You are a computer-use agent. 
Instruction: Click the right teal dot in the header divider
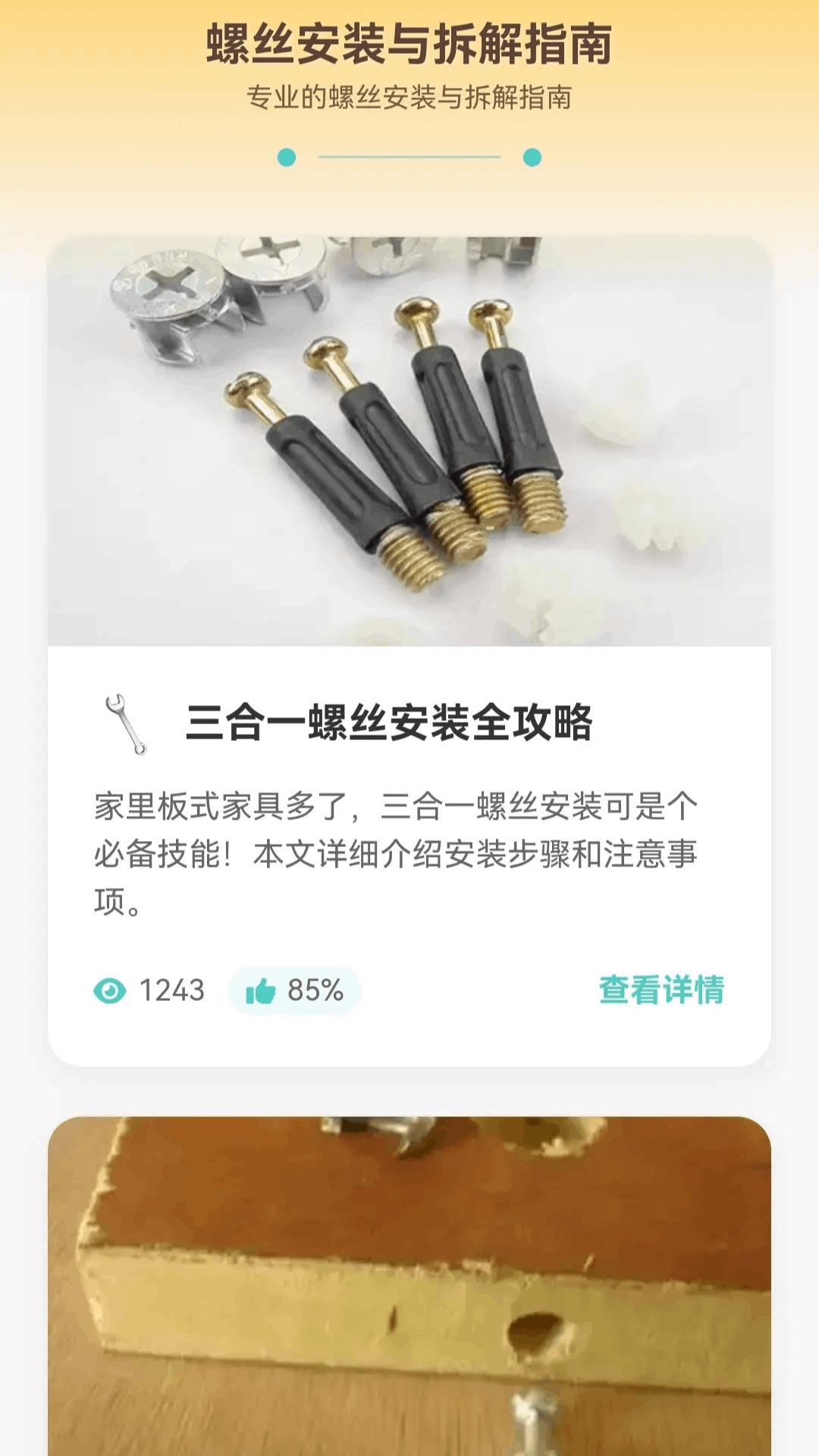[x=532, y=157]
